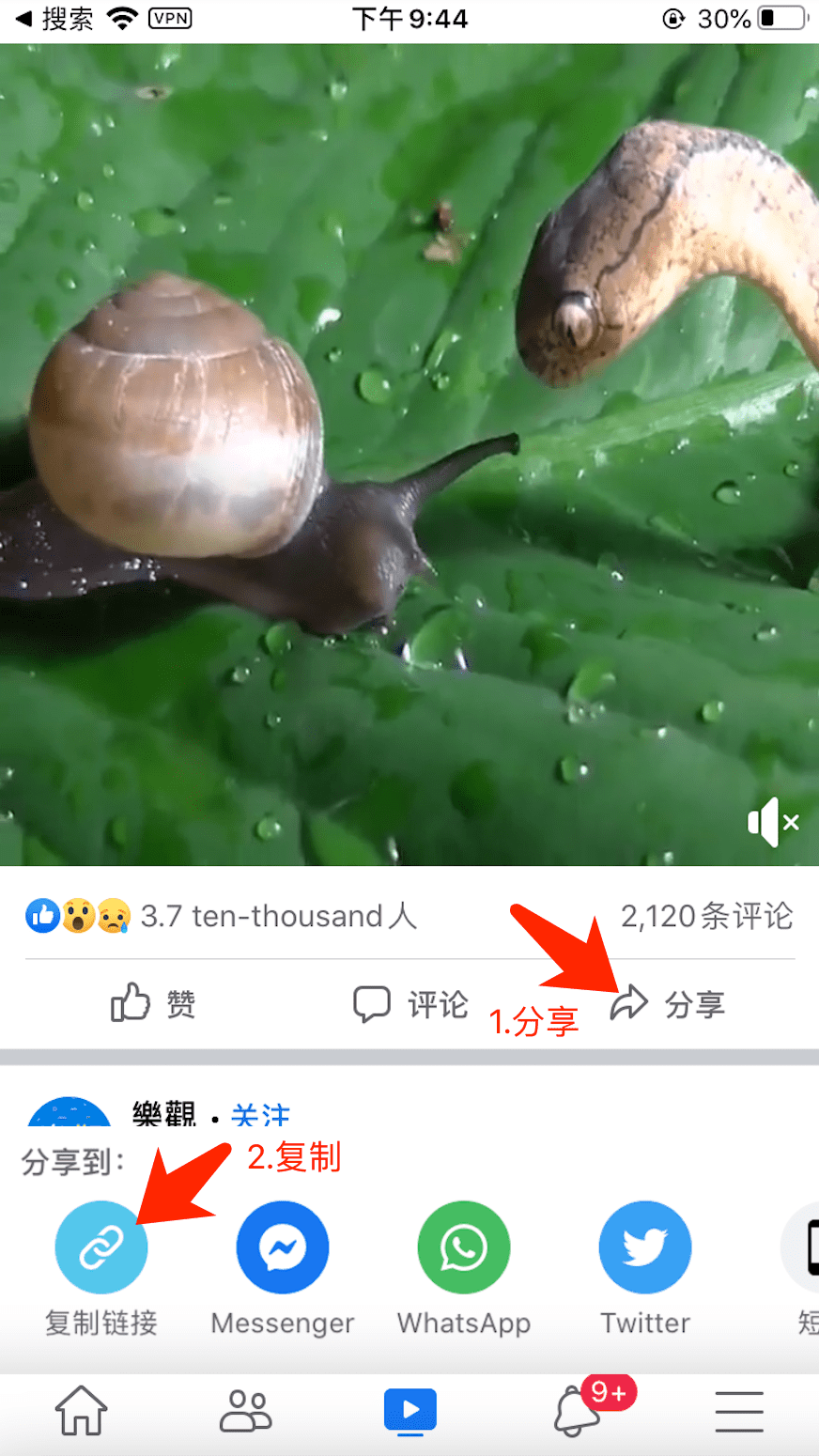The height and width of the screenshot is (1456, 819).
Task: Return to 搜索 via status bar back
Action: click(54, 19)
